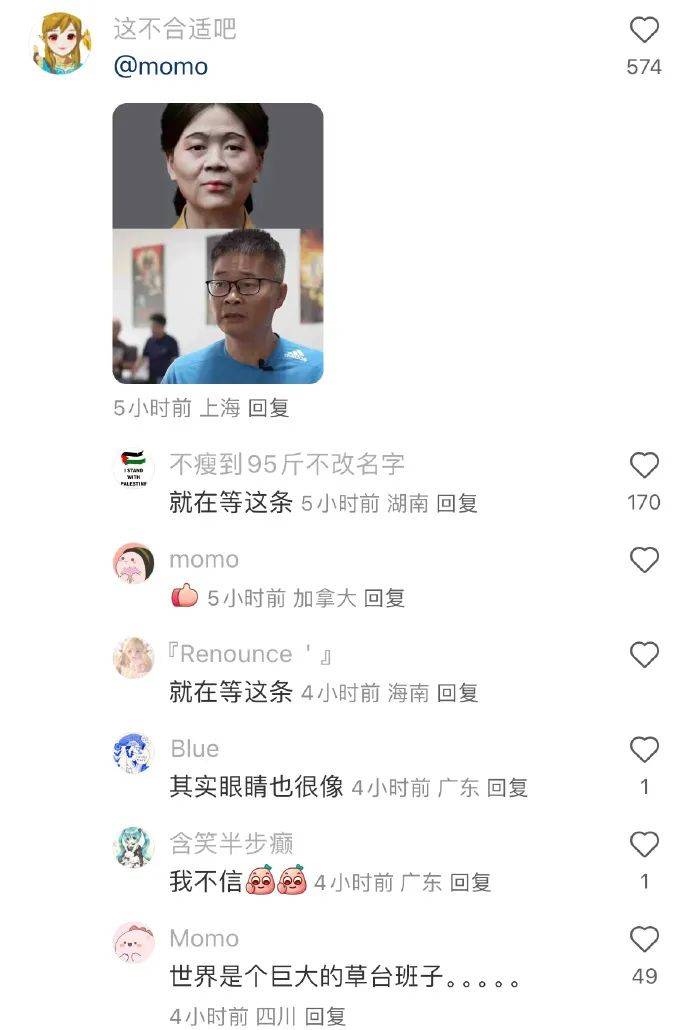Like Momo's comment about 草台班子

(644, 939)
